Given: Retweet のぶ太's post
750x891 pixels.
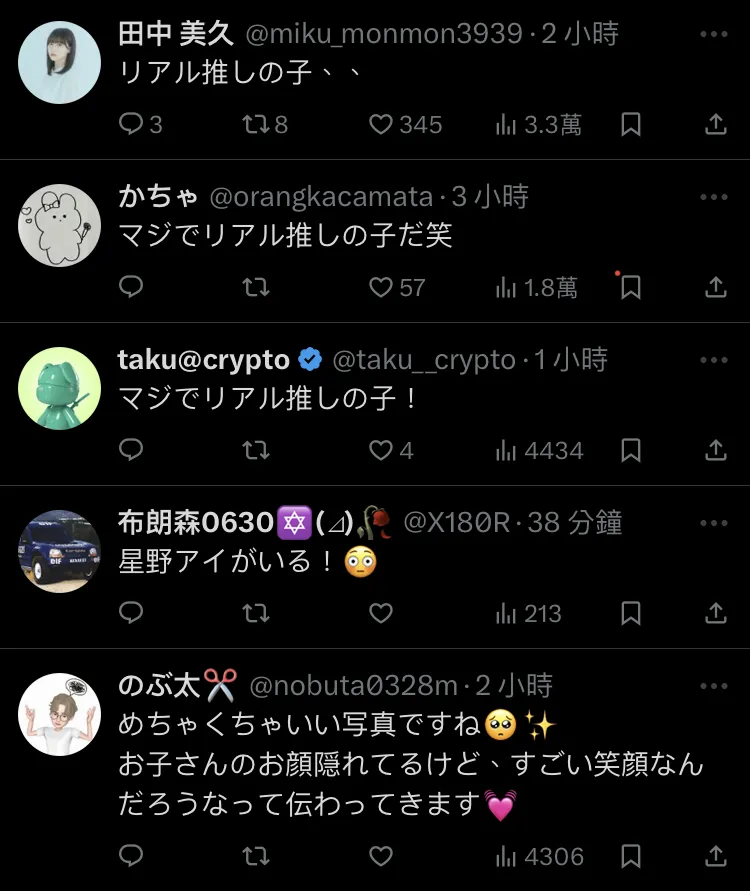Looking at the screenshot, I should [256, 856].
